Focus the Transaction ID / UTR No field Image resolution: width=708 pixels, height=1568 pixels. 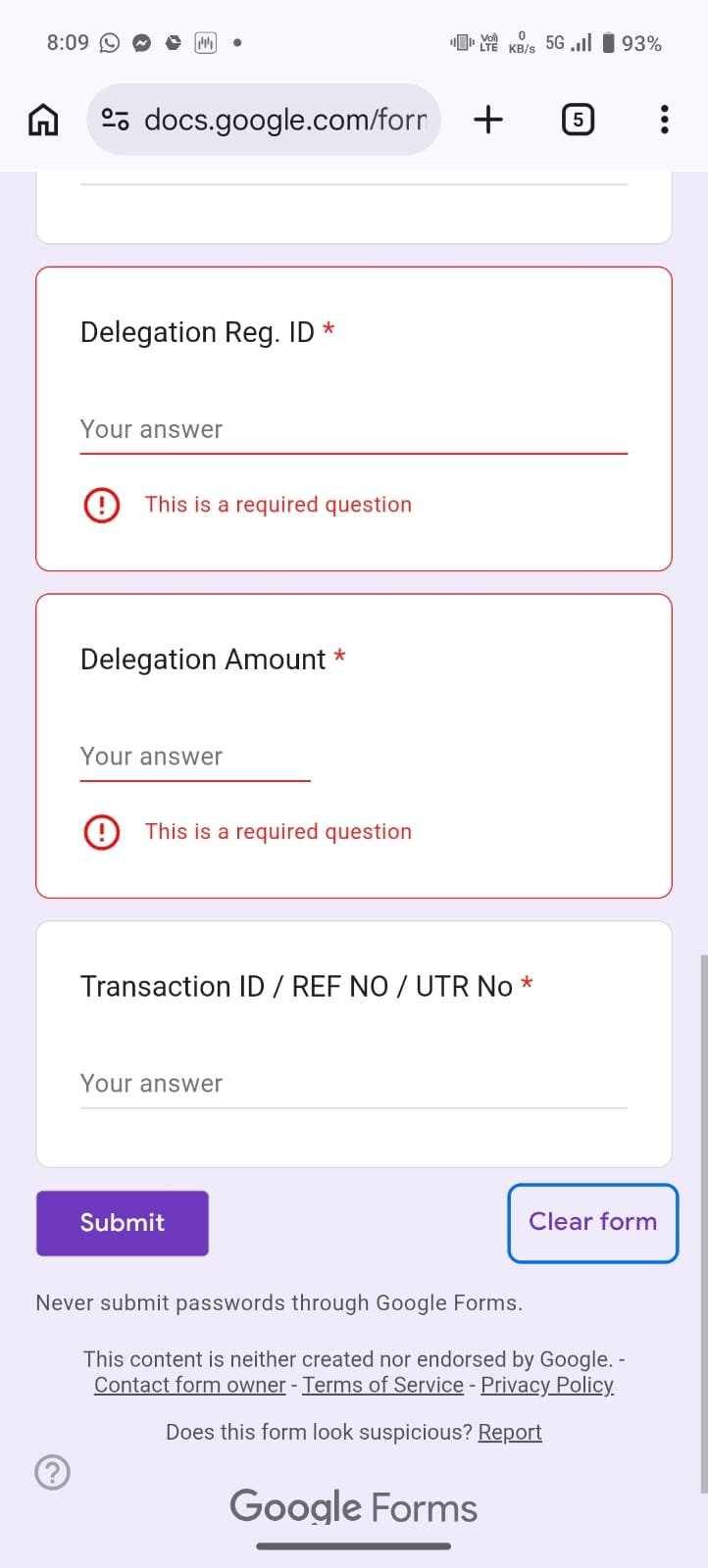point(353,1084)
